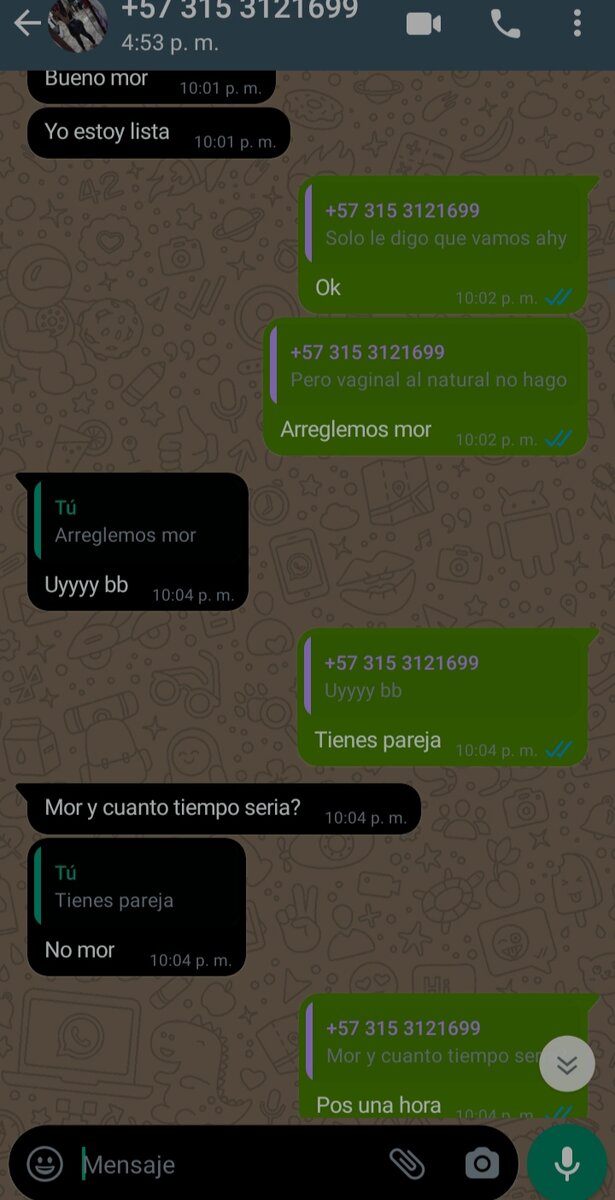The height and width of the screenshot is (1200, 615).
Task: Open the contact's profile picture
Action: coord(78,24)
